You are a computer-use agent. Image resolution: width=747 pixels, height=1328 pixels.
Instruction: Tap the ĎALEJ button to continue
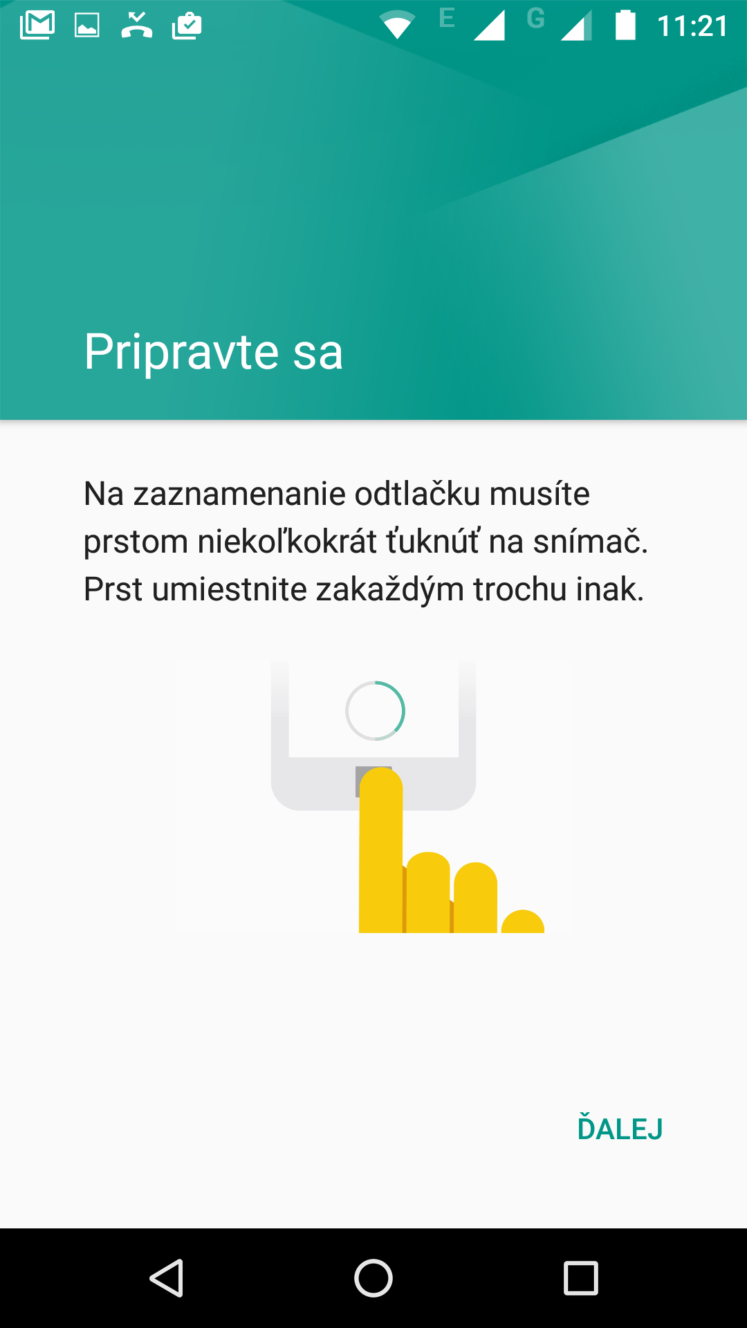pyautogui.click(x=620, y=1127)
